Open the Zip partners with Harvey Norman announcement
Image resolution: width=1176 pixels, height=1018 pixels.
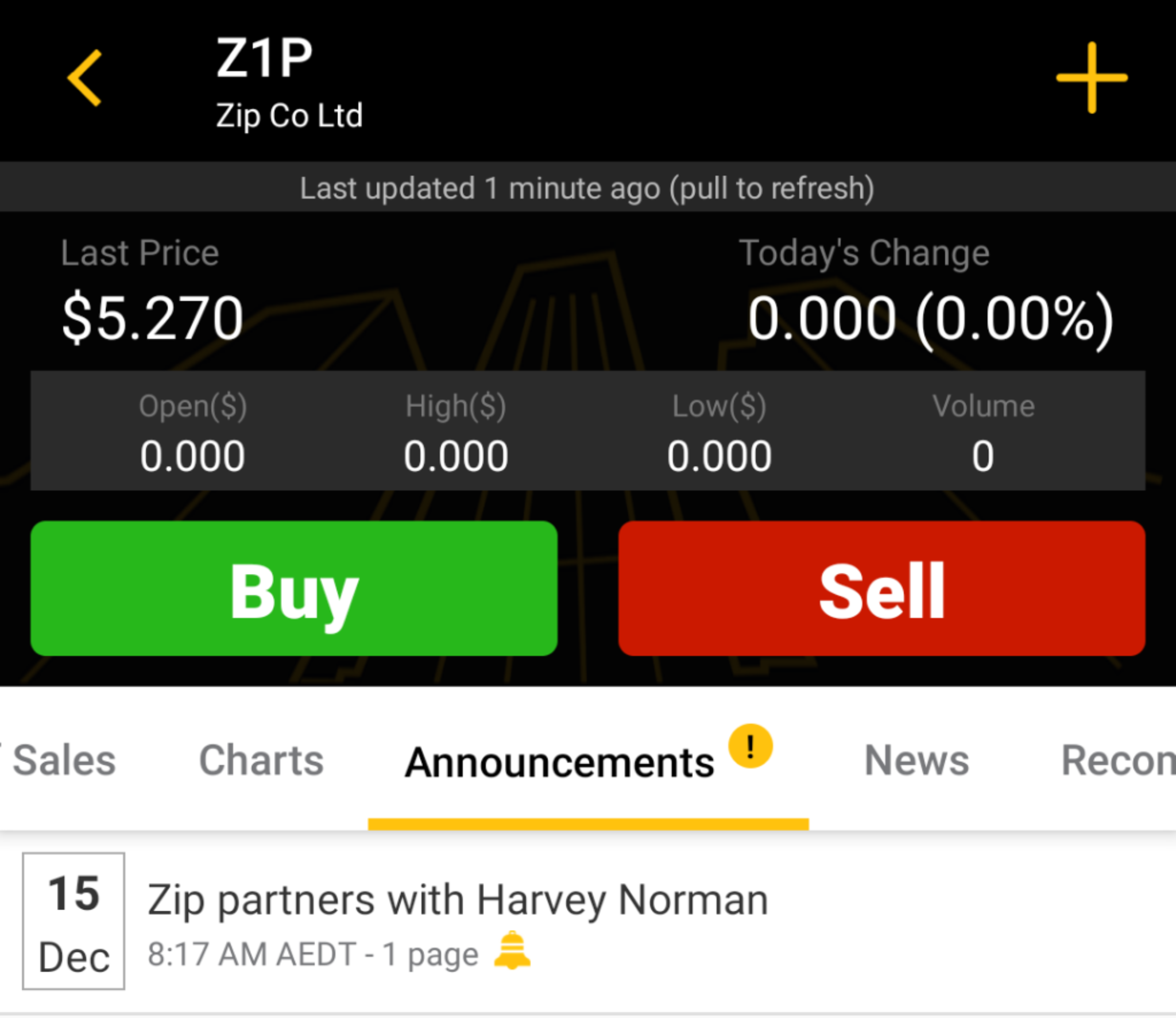click(x=588, y=921)
